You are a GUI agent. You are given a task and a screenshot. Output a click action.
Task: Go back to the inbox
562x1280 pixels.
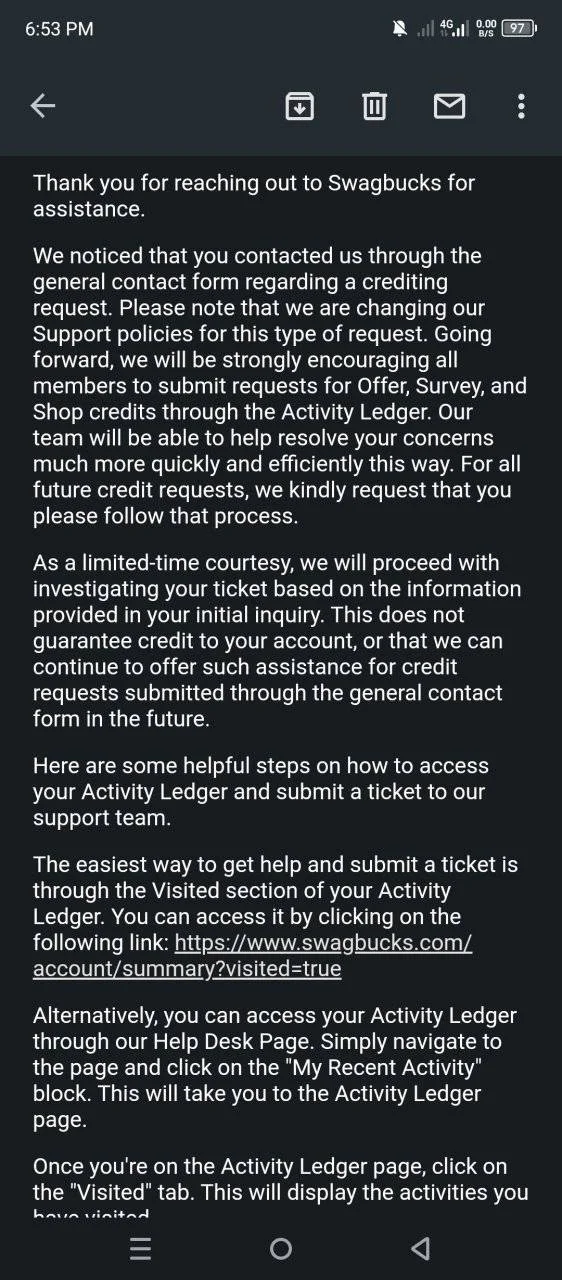tap(42, 106)
